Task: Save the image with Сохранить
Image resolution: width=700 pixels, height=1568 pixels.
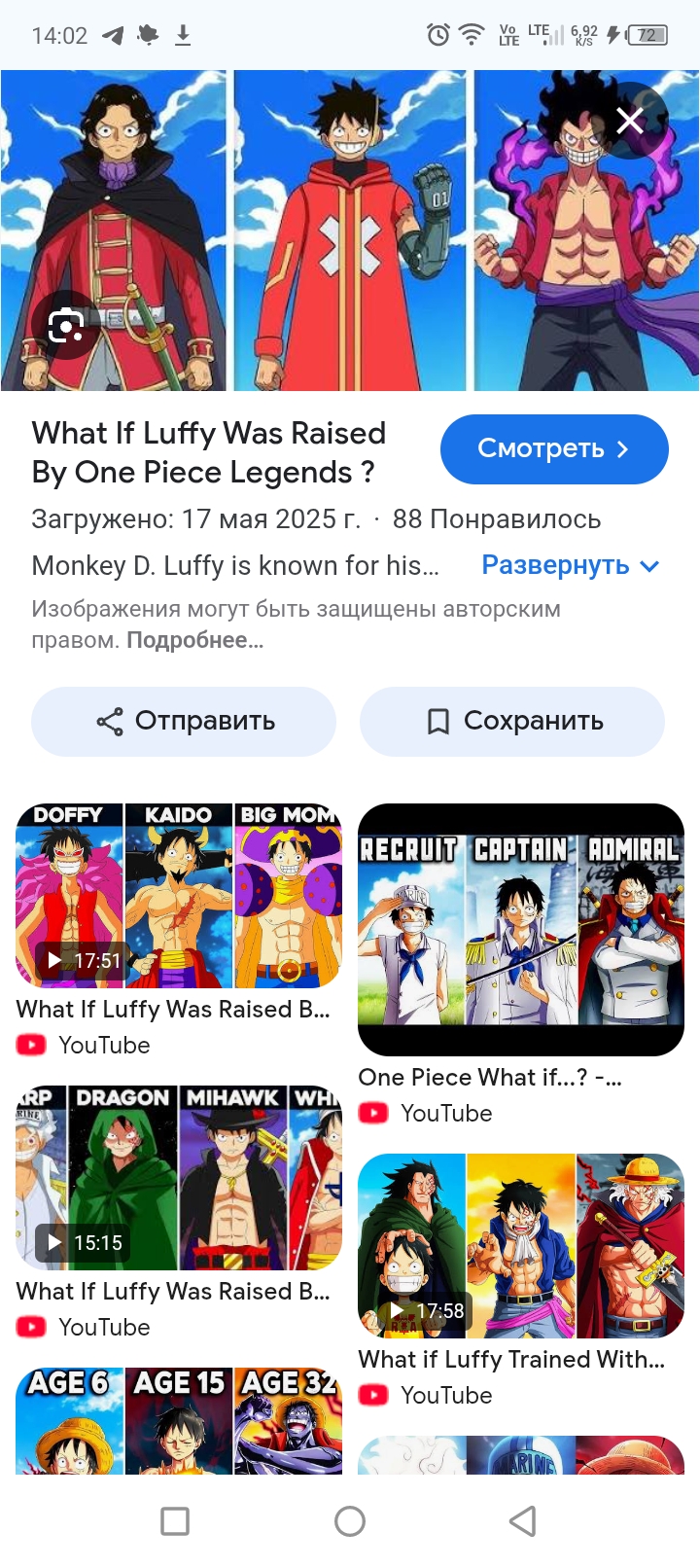Action: 512,721
